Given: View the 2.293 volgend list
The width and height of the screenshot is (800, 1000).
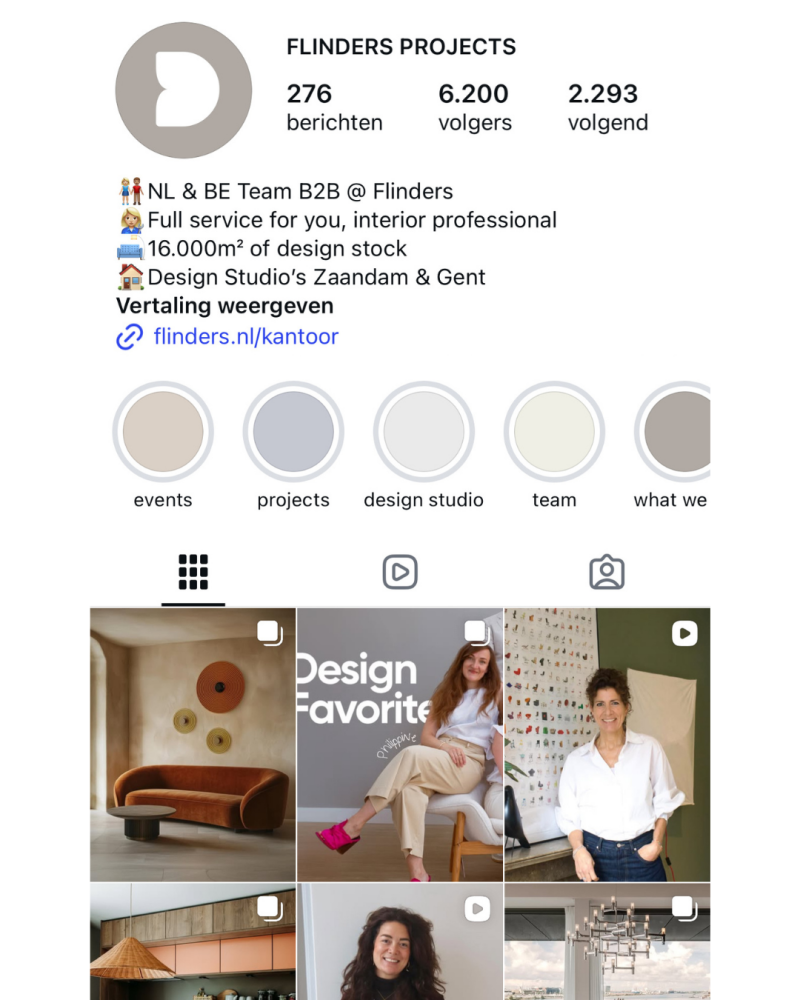Looking at the screenshot, I should 607,108.
